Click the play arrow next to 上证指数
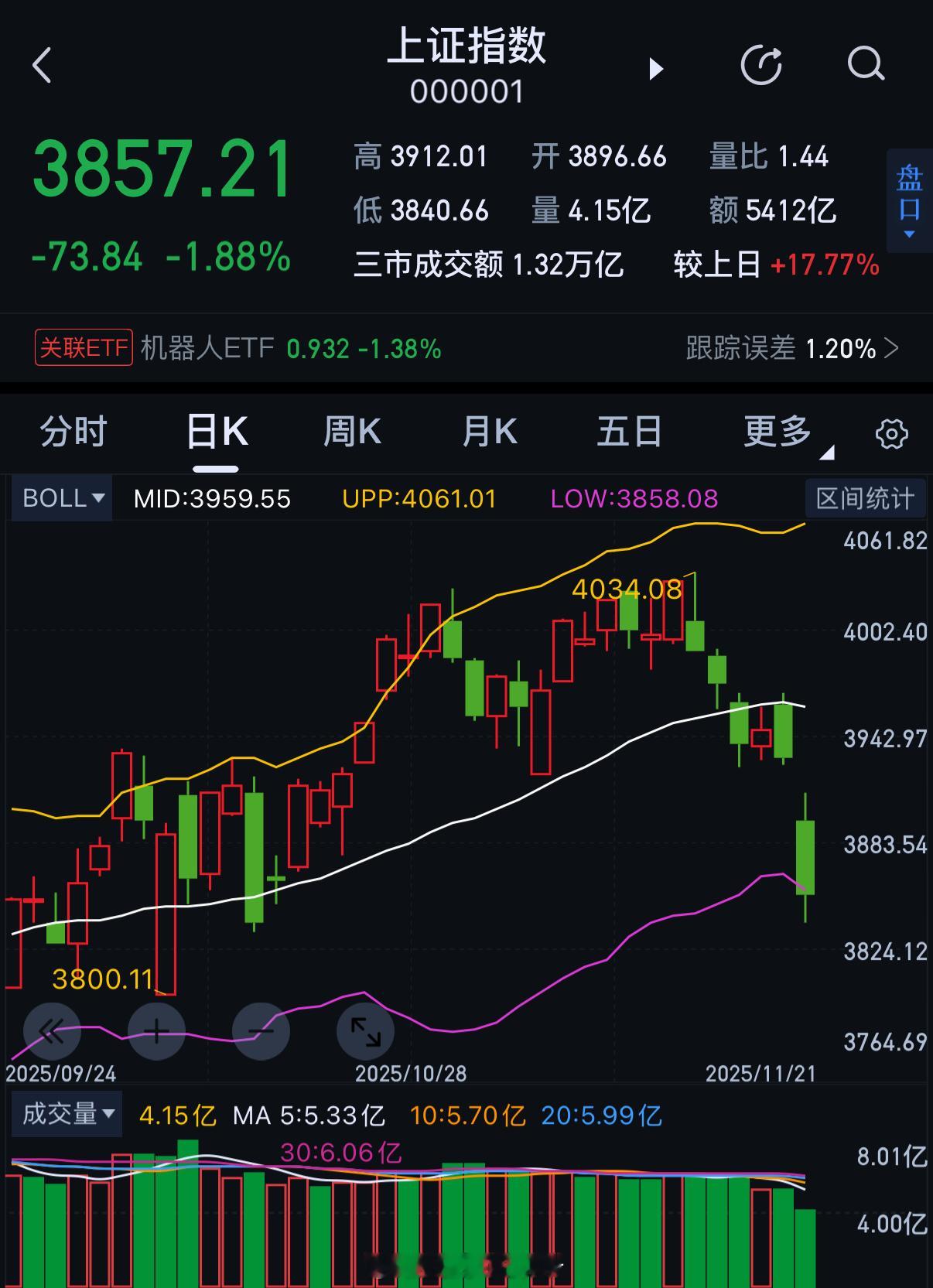 [657, 69]
